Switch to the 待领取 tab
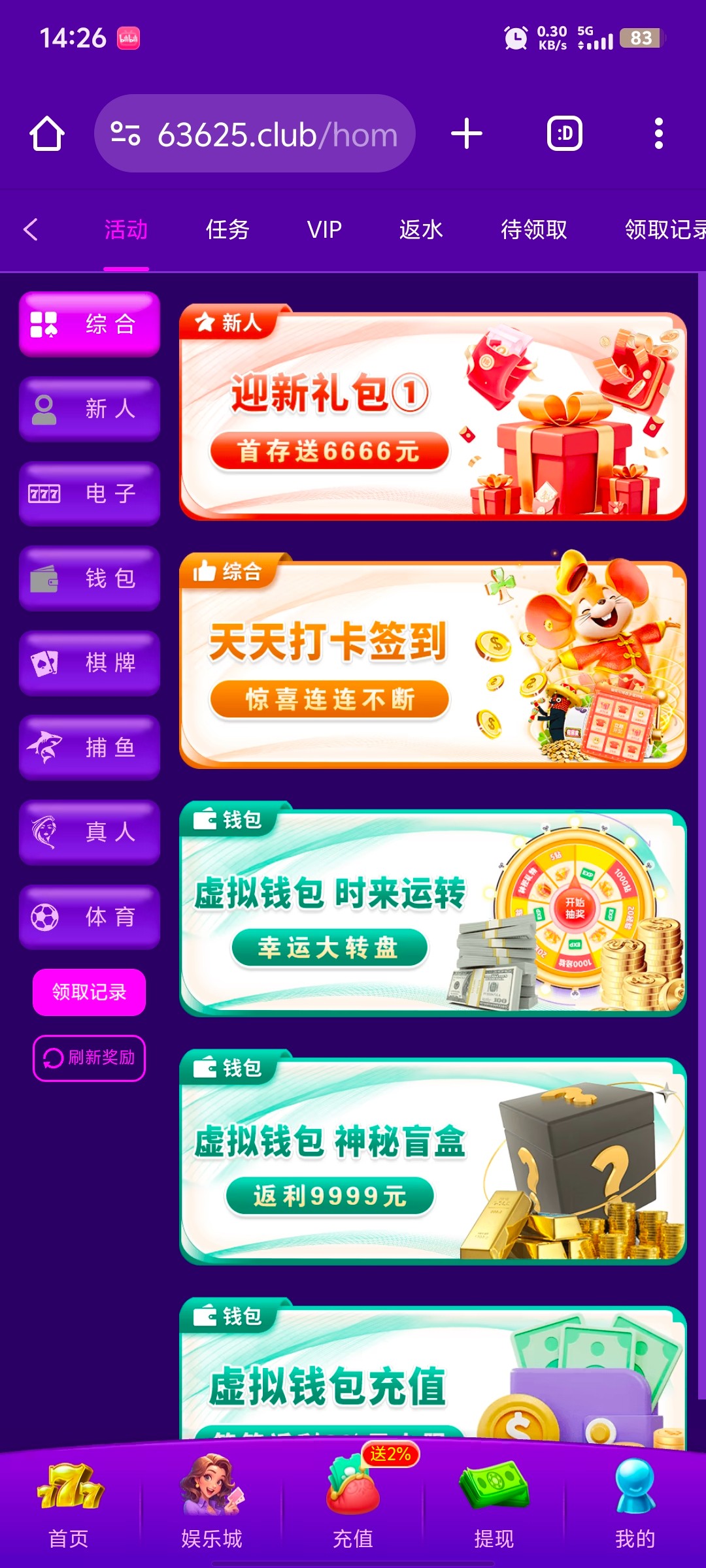 pos(533,229)
